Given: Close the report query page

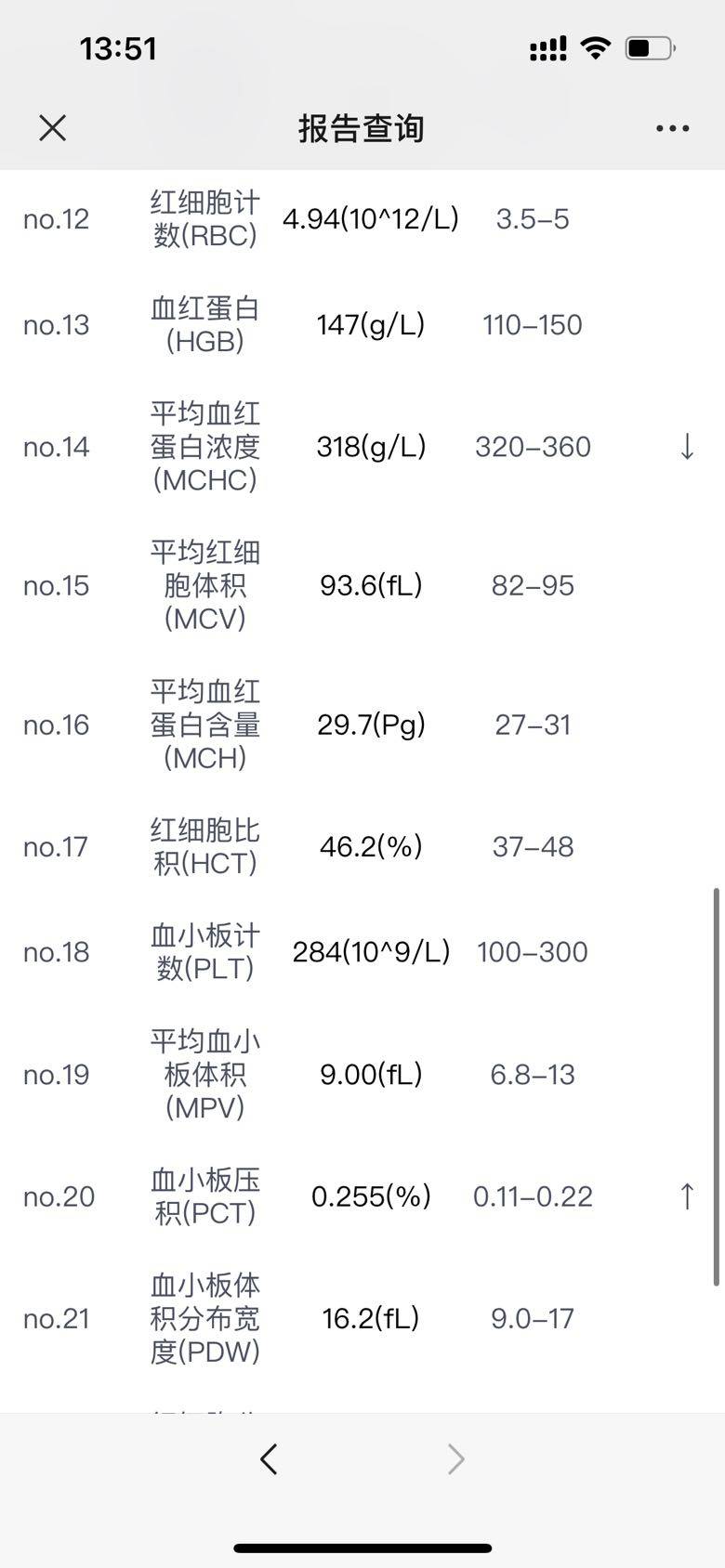Looking at the screenshot, I should [53, 128].
